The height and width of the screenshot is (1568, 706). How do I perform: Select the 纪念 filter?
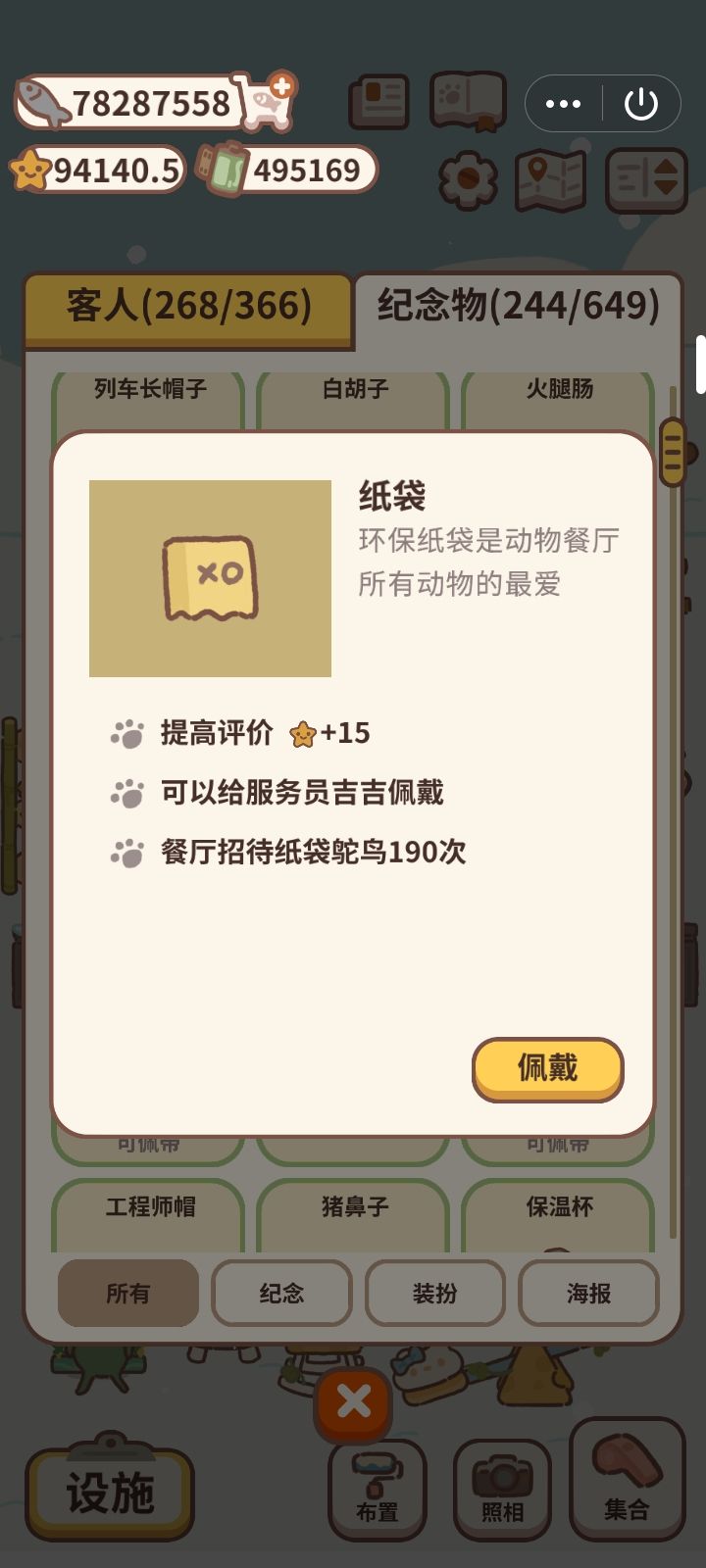tap(281, 1294)
